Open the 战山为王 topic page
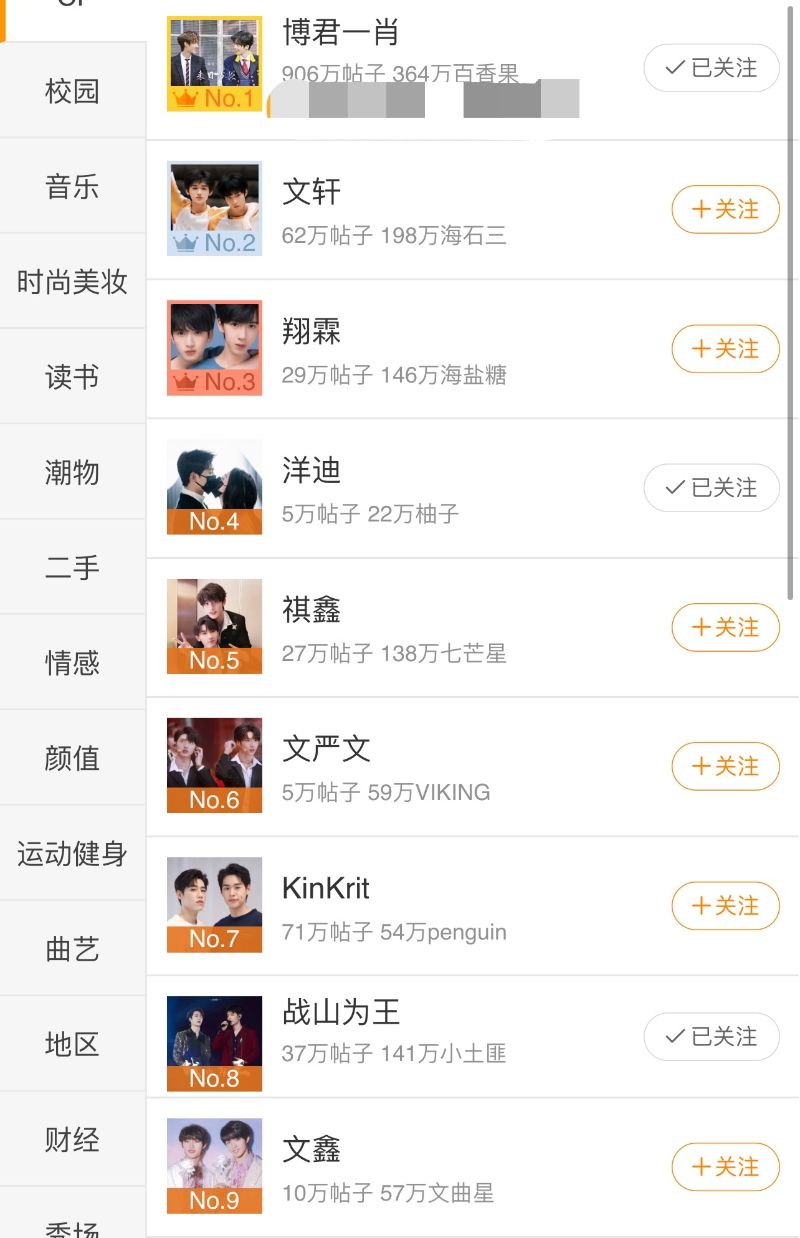Image resolution: width=800 pixels, height=1238 pixels. (x=341, y=1012)
